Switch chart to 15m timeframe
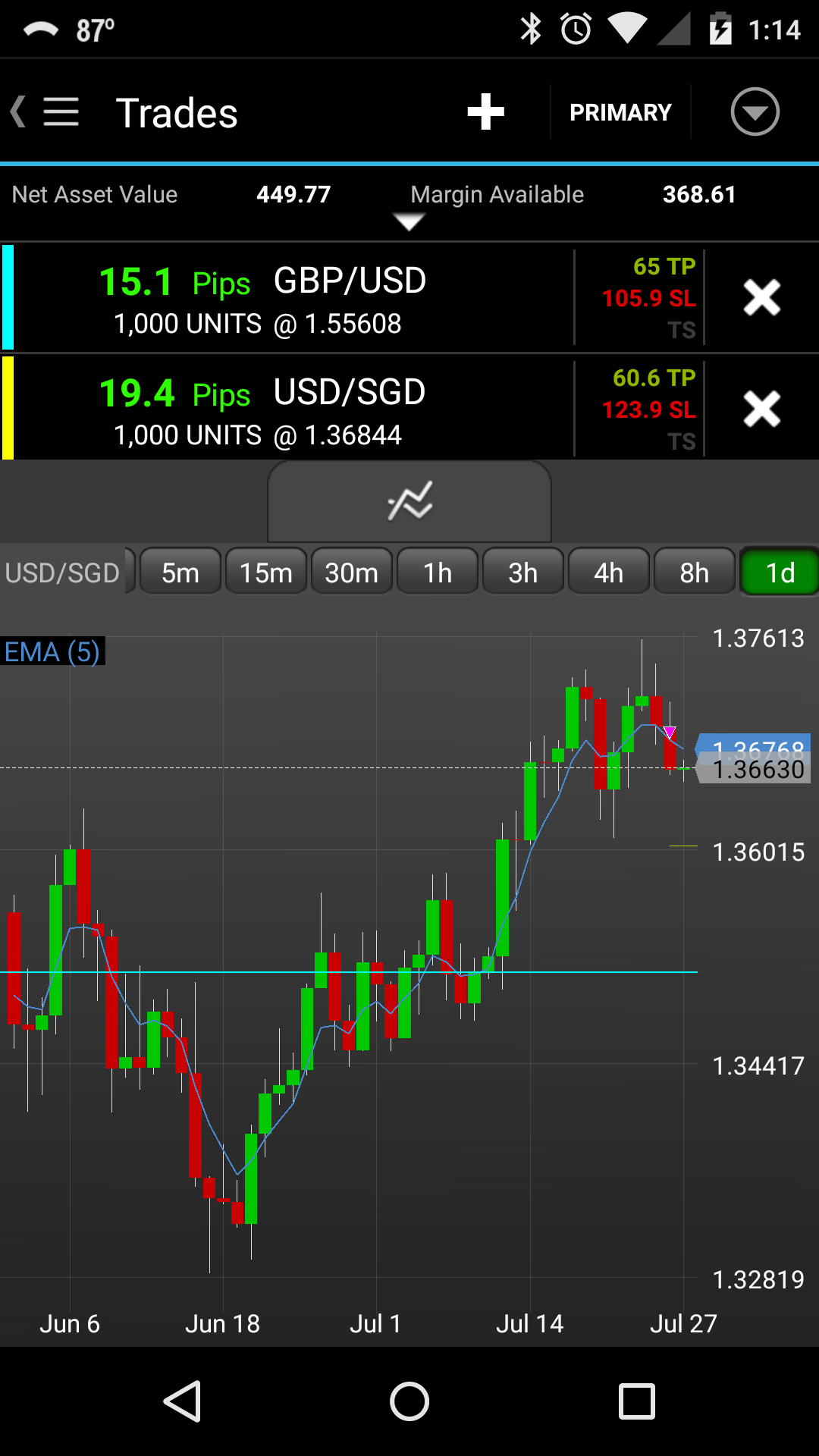819x1456 pixels. 266,573
